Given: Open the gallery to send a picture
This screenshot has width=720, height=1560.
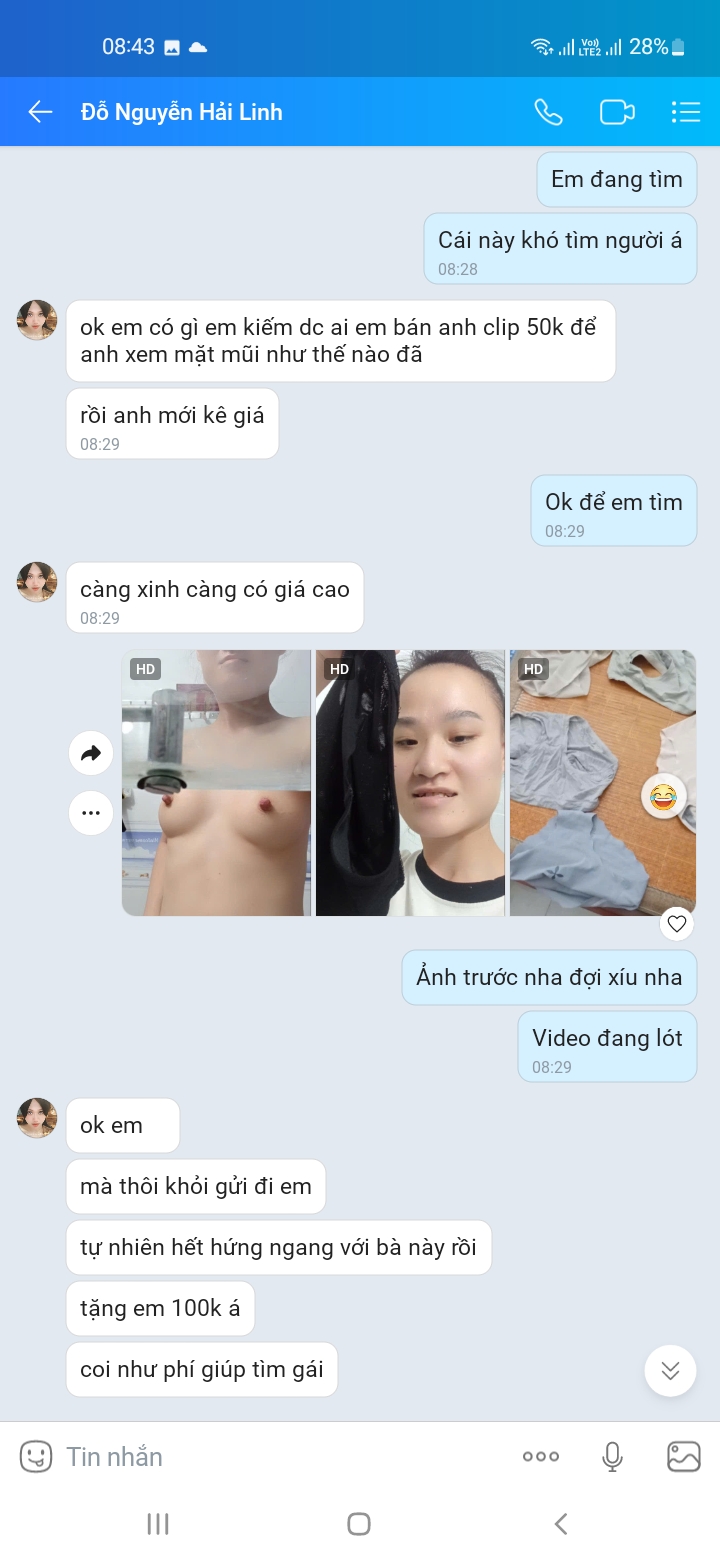Looking at the screenshot, I should 684,1457.
